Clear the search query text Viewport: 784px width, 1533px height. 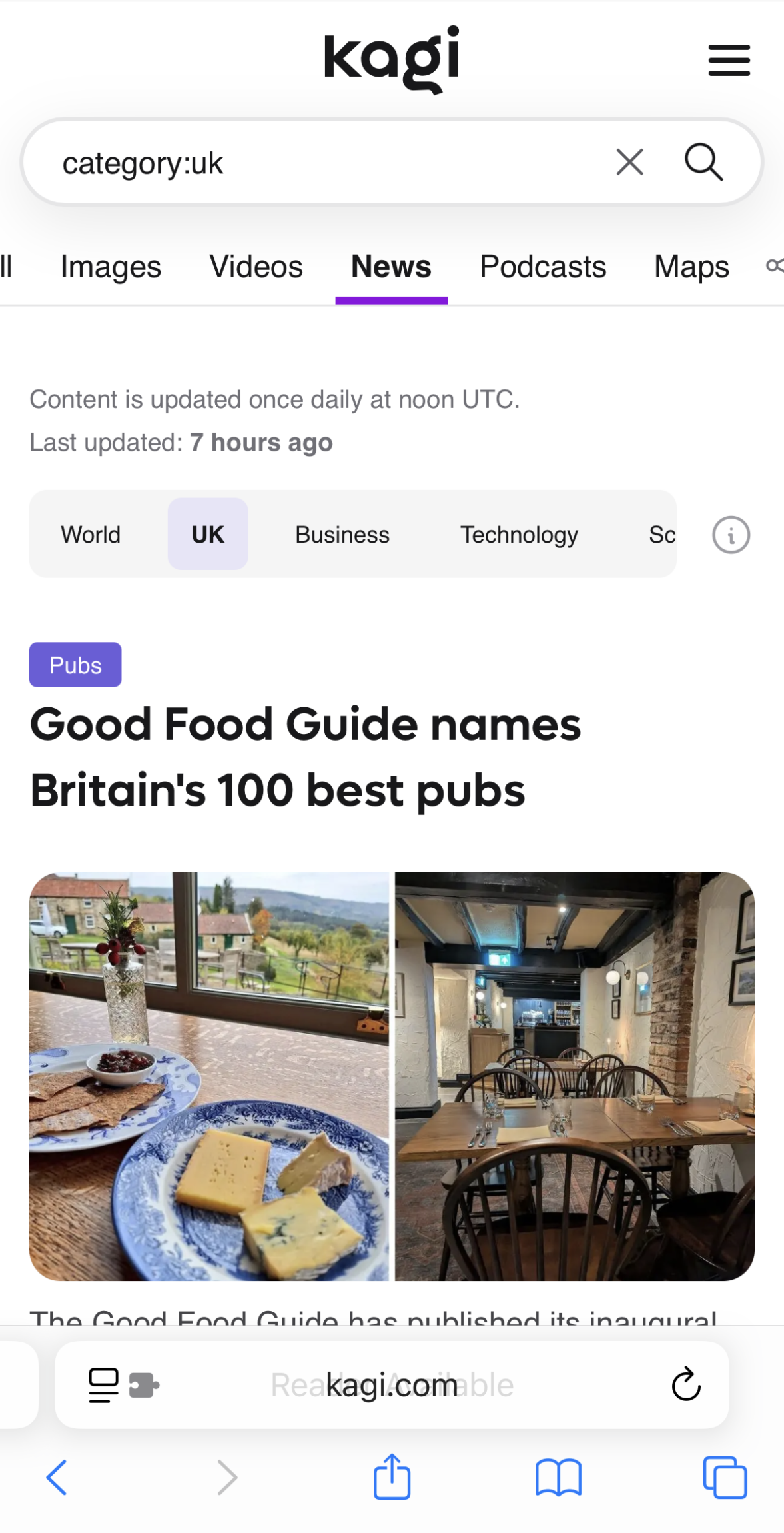click(x=629, y=162)
